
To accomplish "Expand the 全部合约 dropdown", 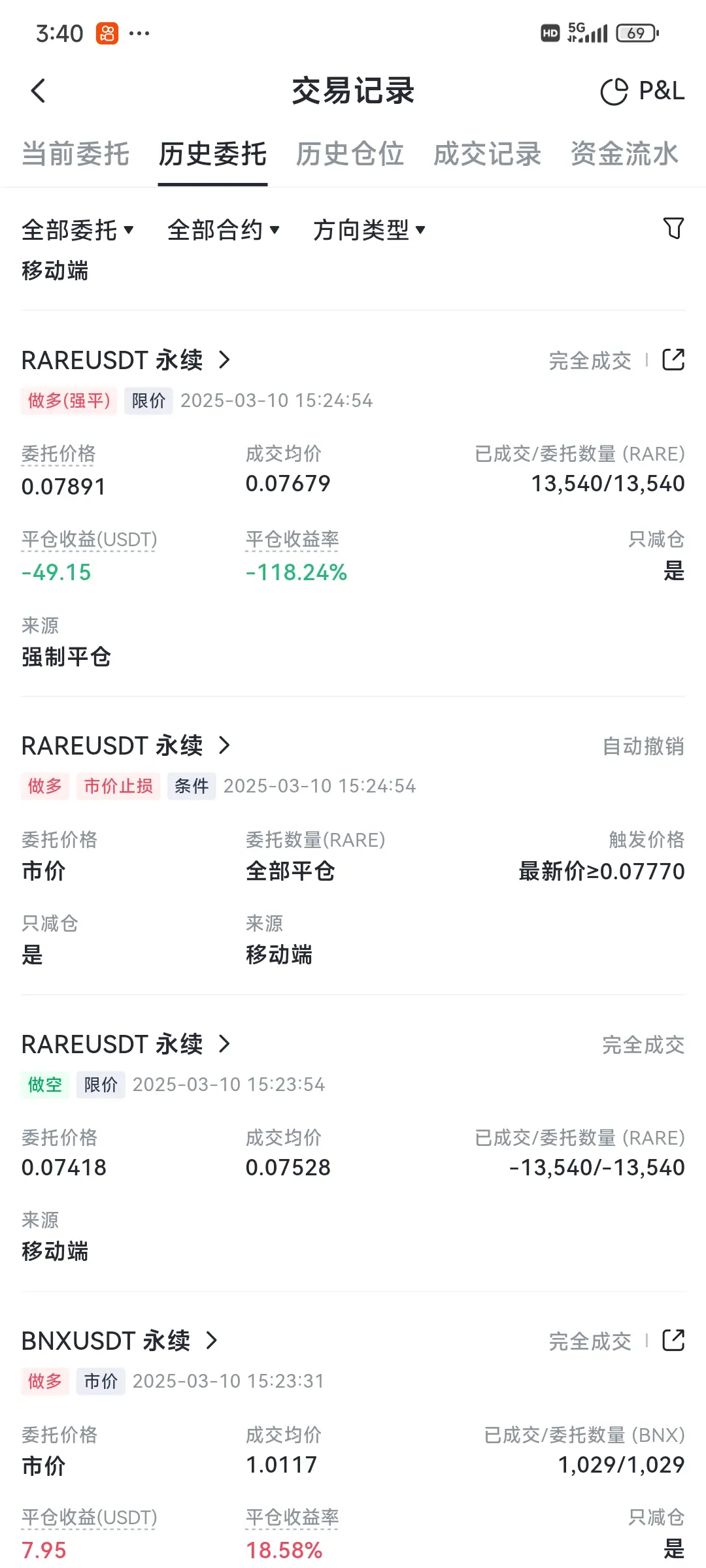I will click(x=224, y=230).
